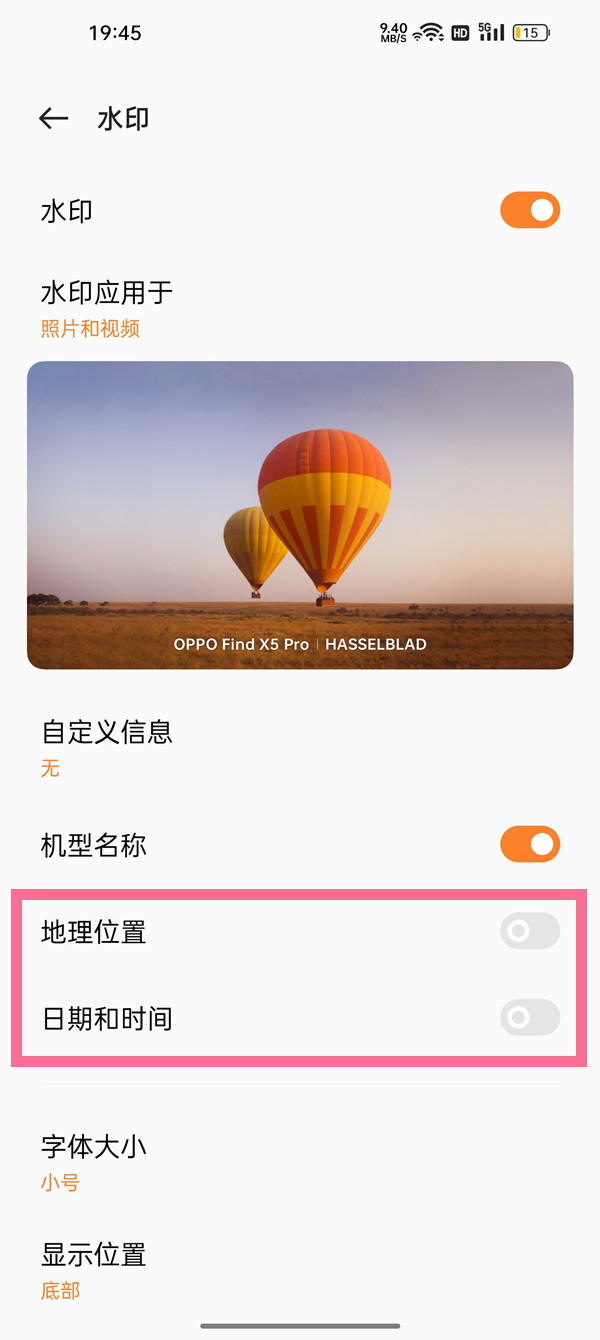Disable the 机型名称 toggle

tap(529, 845)
